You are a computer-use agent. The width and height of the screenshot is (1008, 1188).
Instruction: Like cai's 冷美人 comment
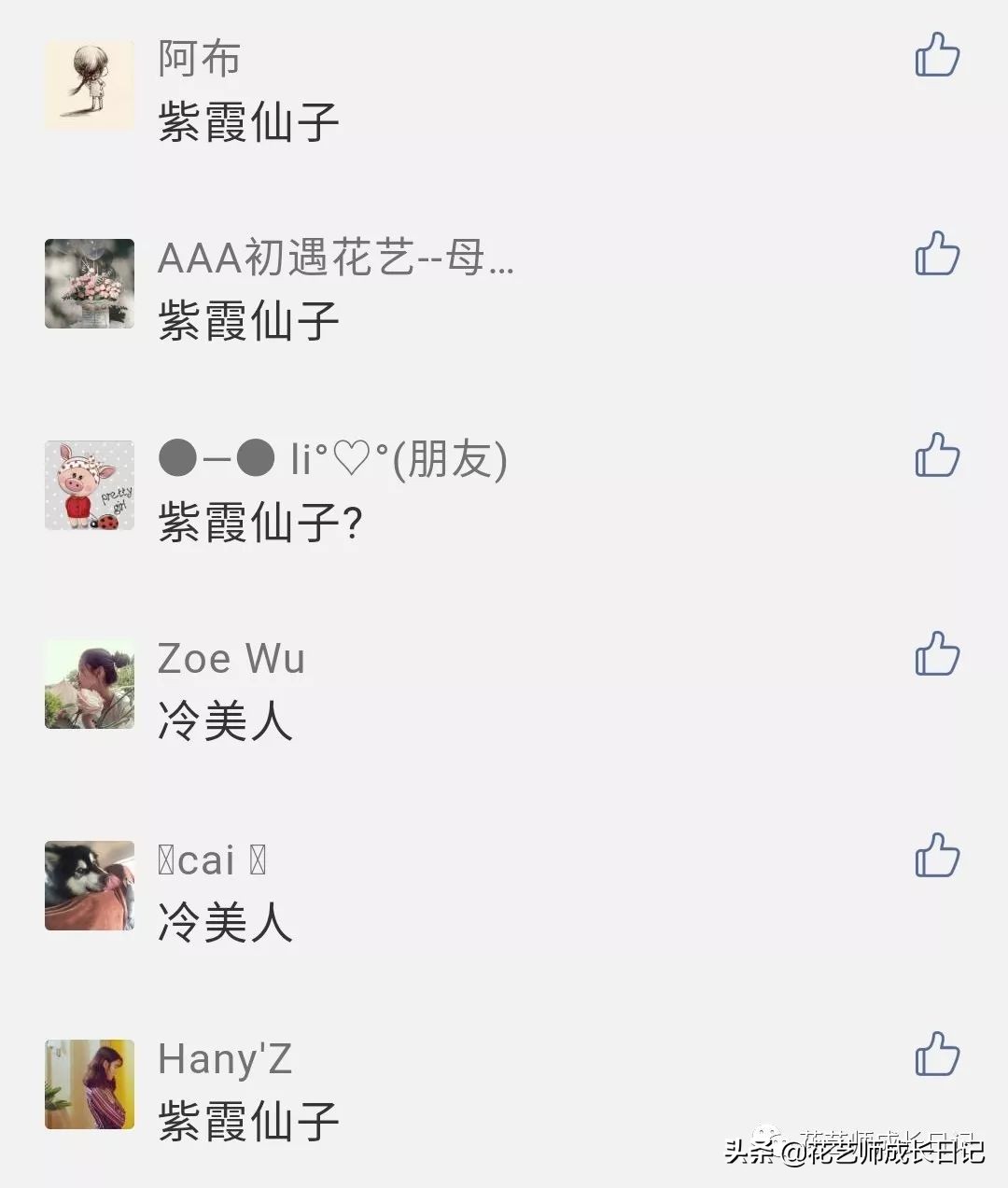click(x=937, y=857)
